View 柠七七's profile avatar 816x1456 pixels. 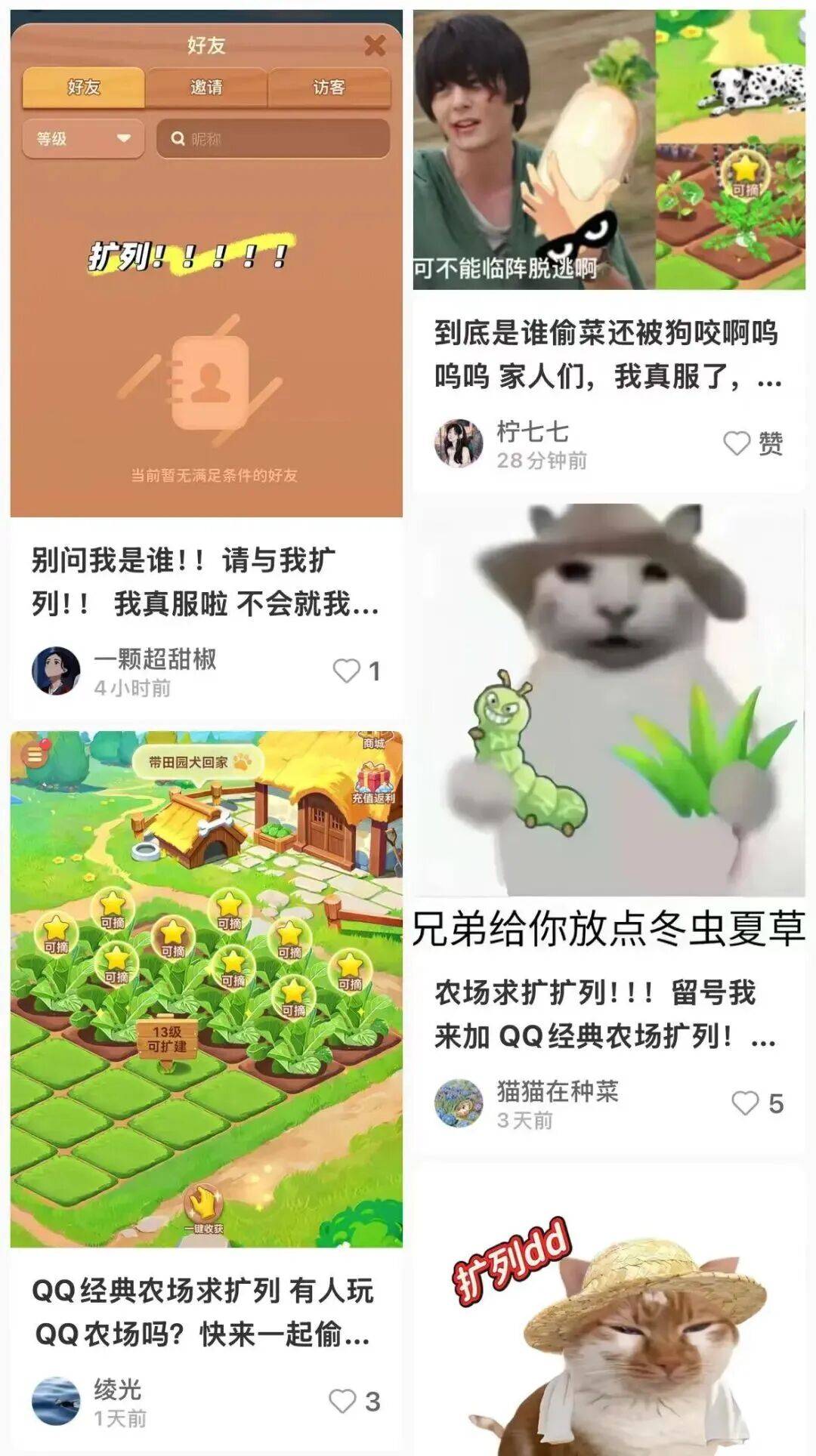coord(459,443)
